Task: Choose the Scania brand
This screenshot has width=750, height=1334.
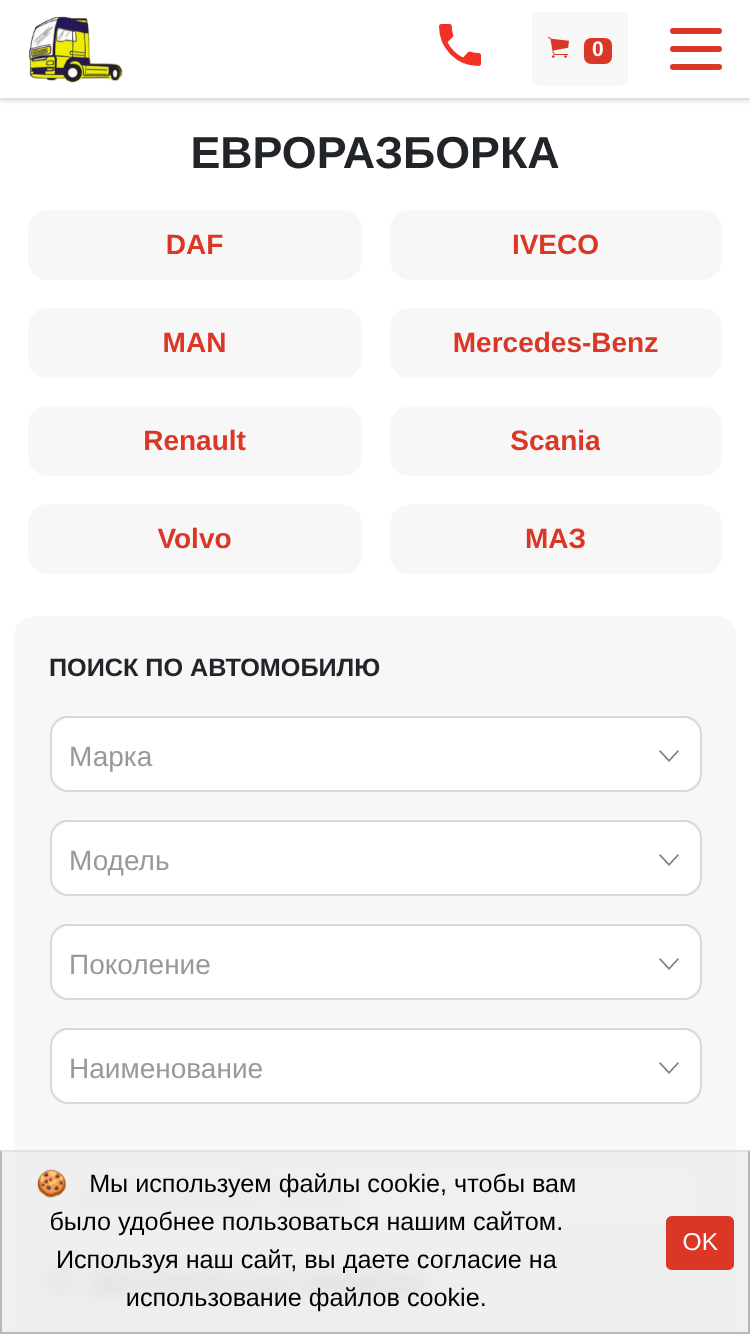Action: coord(556,441)
